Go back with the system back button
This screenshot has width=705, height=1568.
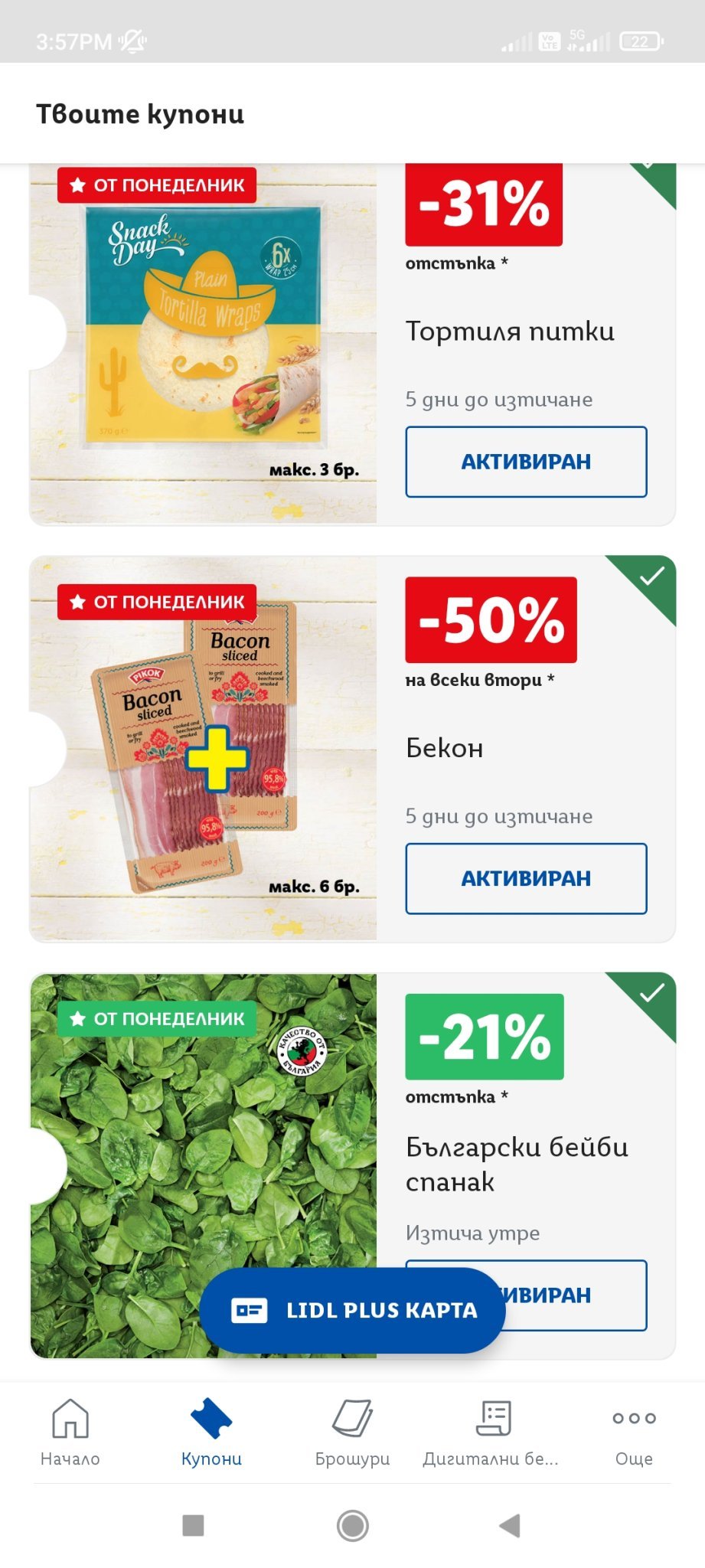tap(510, 1525)
